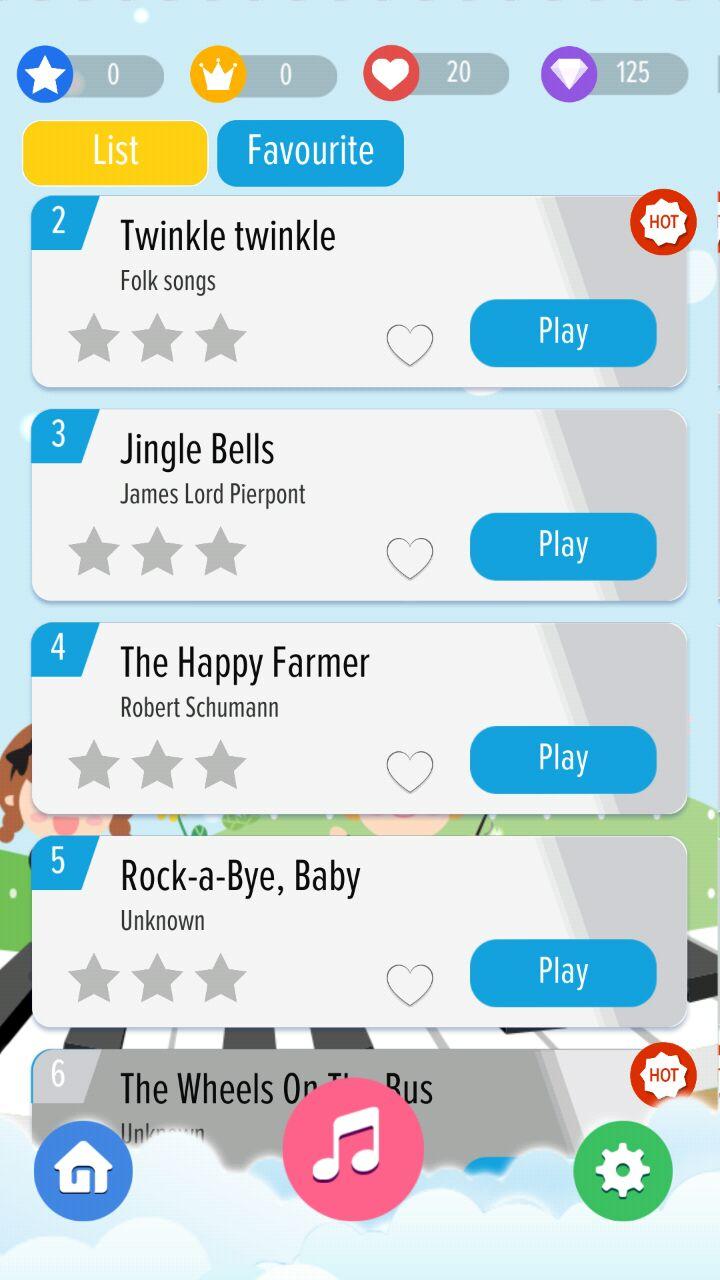The width and height of the screenshot is (720, 1280).
Task: Play the Twinkle twinkle song
Action: (x=563, y=332)
